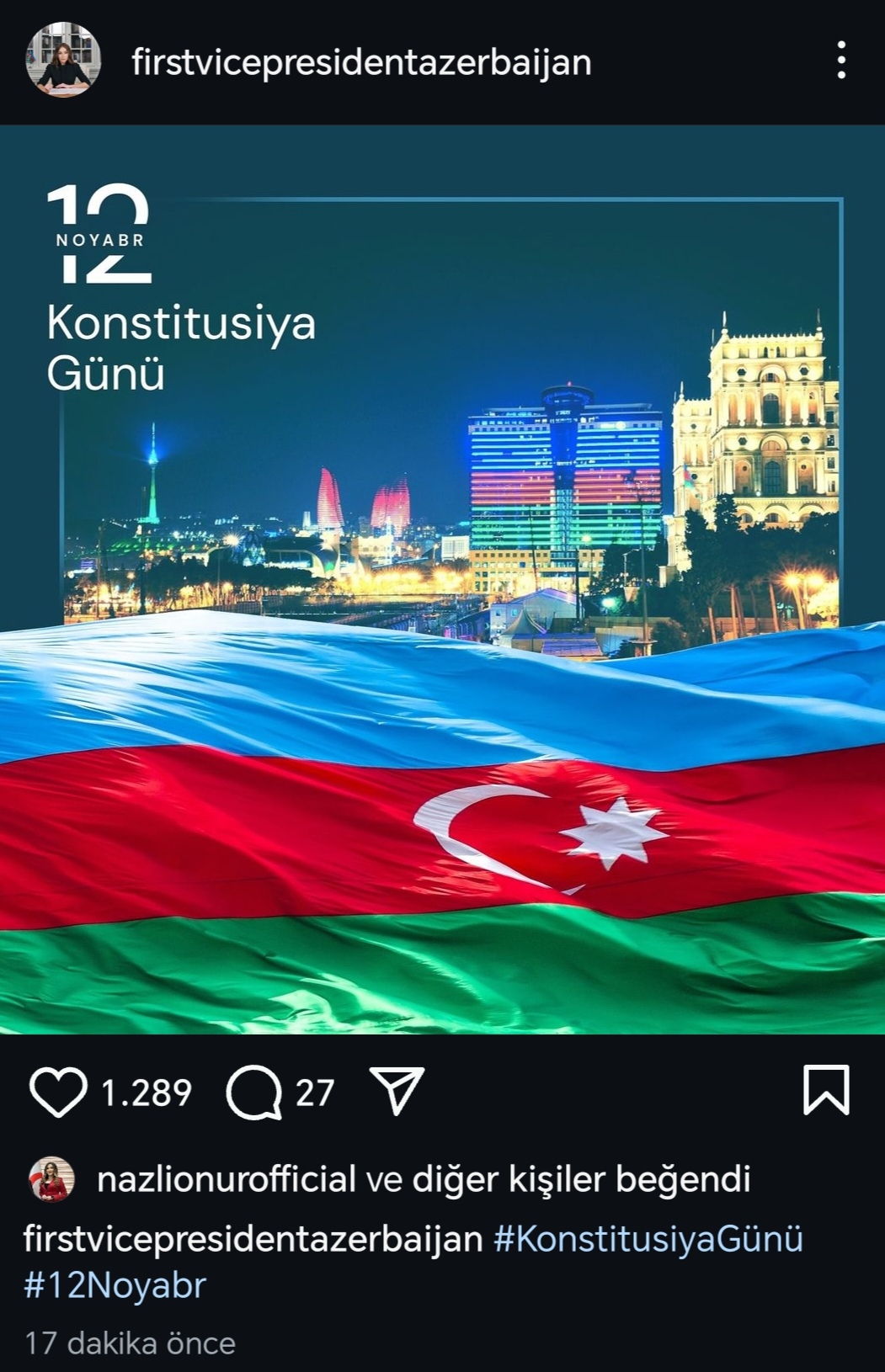This screenshot has width=885, height=1372.
Task: Open the Konstitusiya Günü post image
Action: click(x=442, y=579)
